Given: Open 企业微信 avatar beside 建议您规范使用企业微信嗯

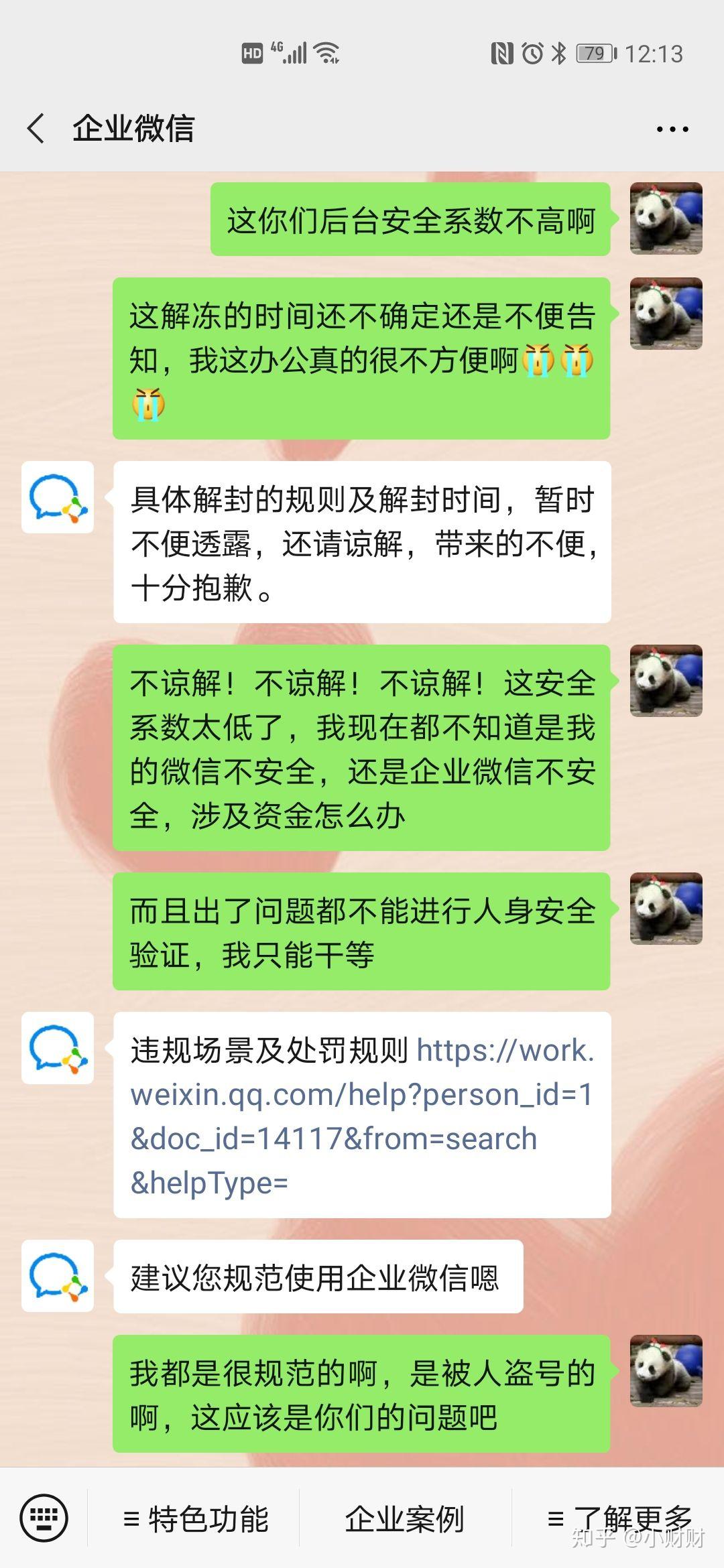Looking at the screenshot, I should pyautogui.click(x=58, y=1276).
